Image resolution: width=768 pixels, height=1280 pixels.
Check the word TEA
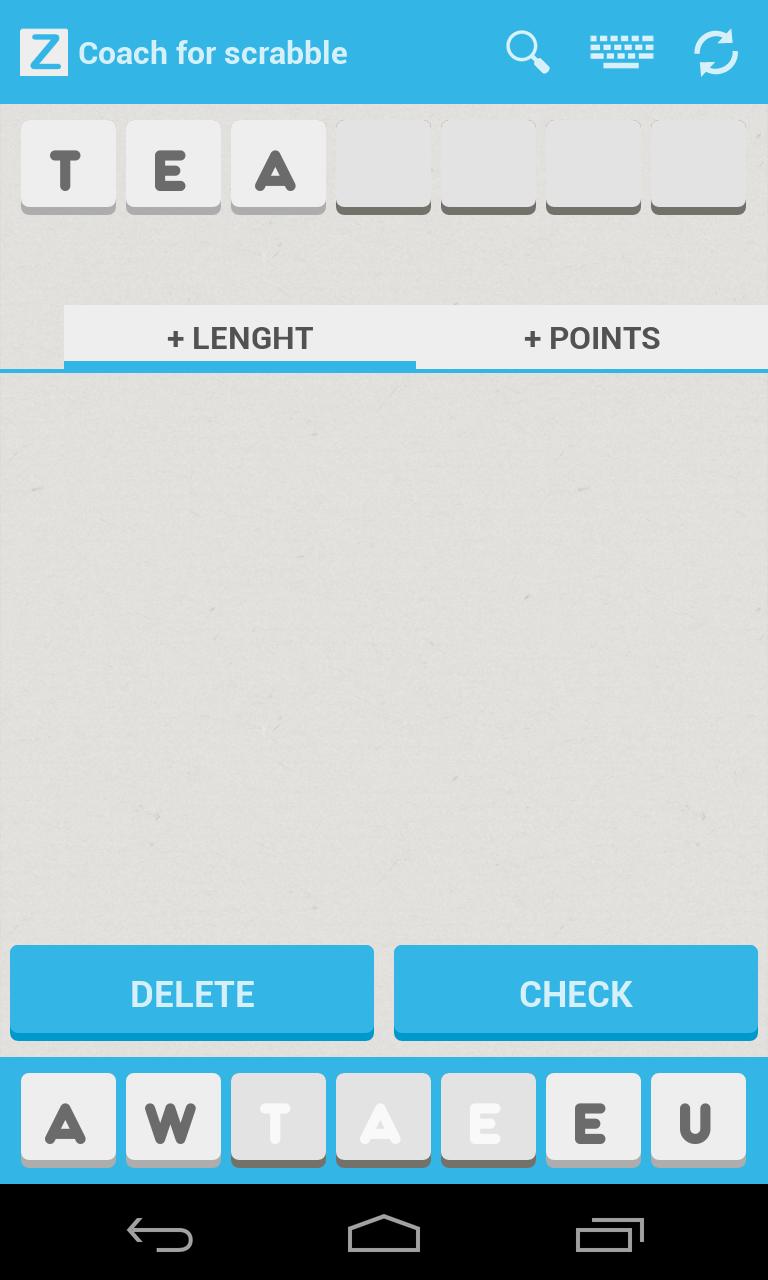coord(576,992)
